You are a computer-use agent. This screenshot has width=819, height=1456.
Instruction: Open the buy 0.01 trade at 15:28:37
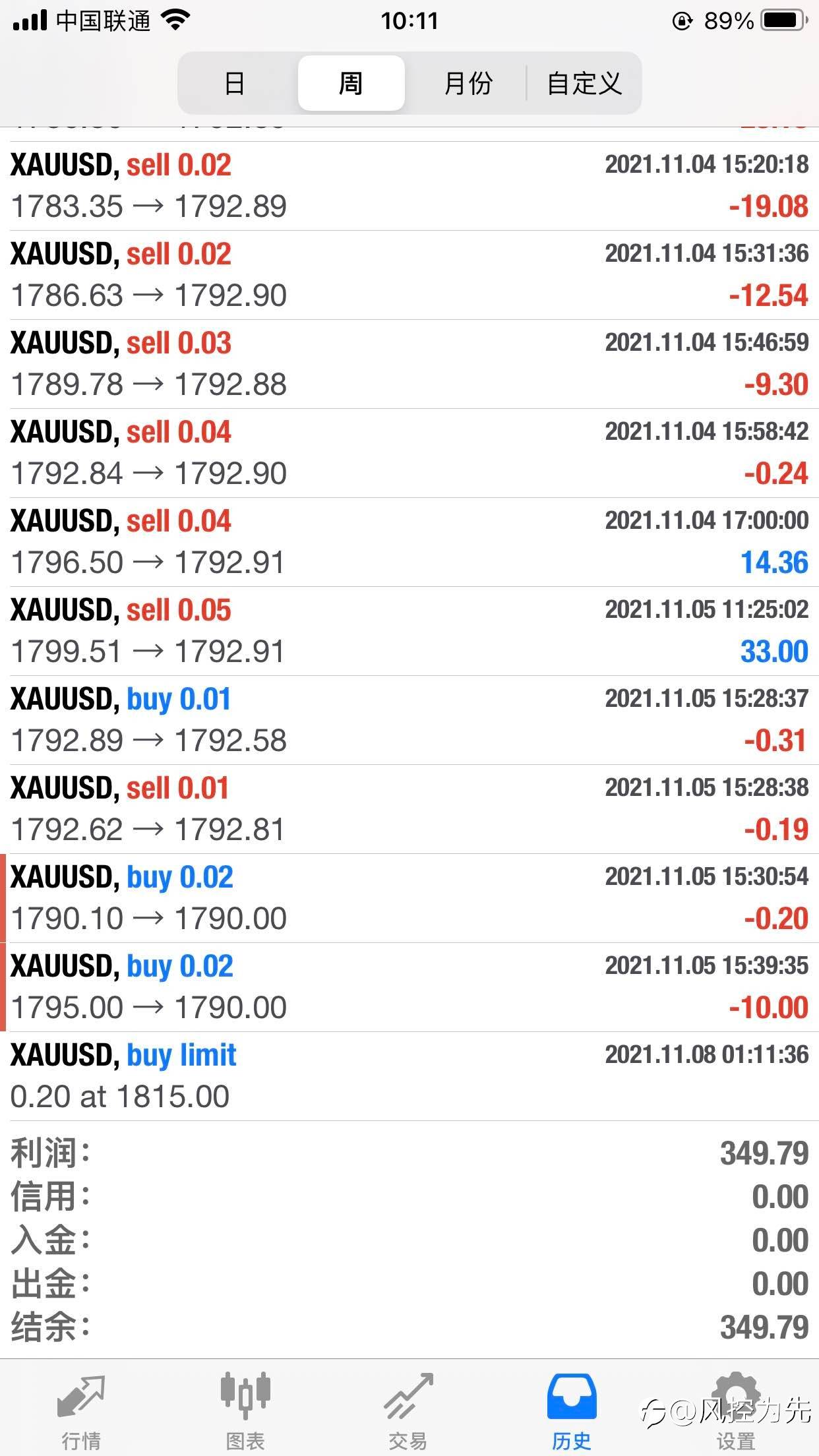(x=409, y=720)
